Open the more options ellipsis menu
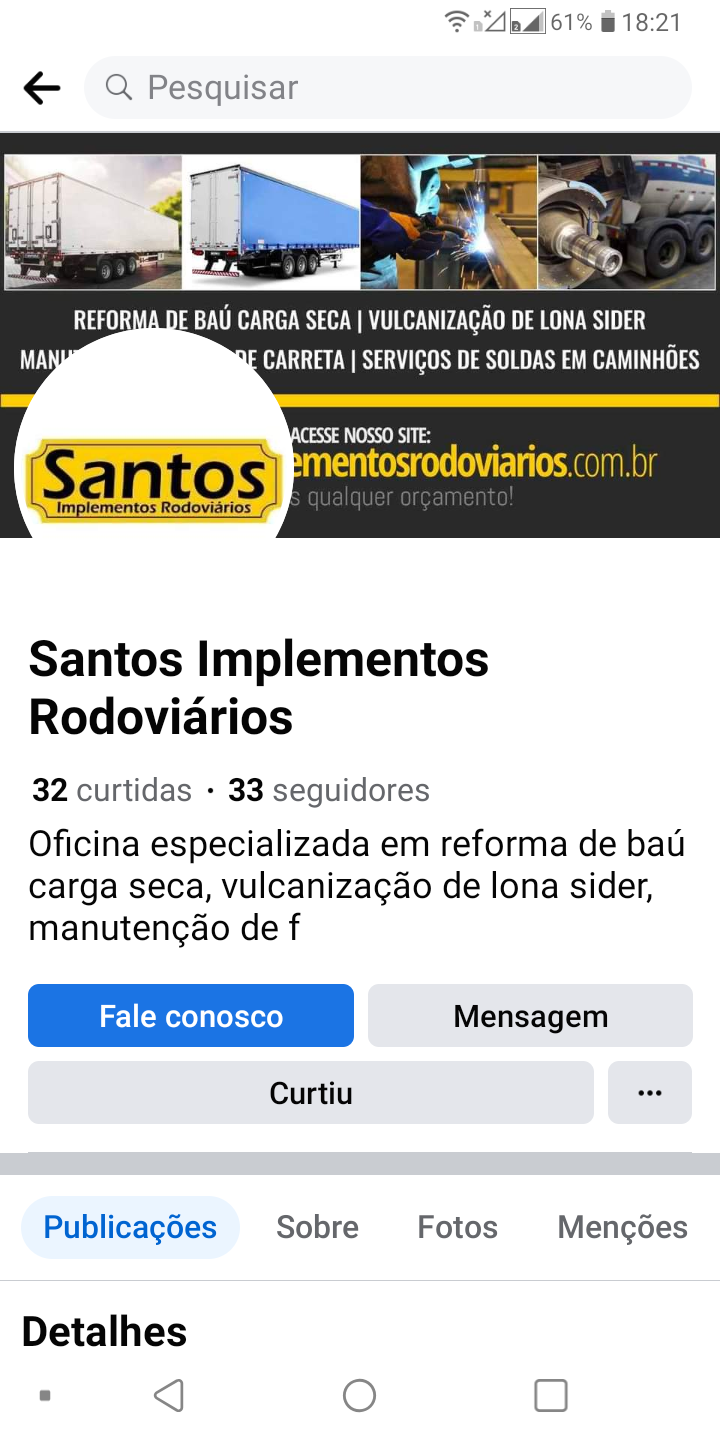Viewport: 720px width, 1440px height. click(x=649, y=1092)
